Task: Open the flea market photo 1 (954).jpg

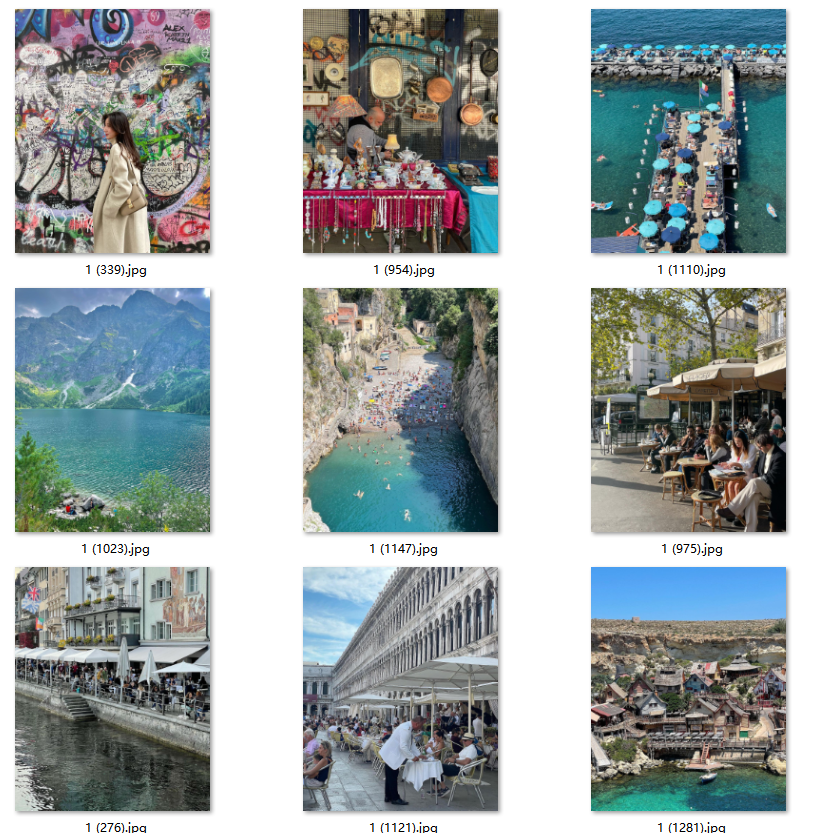Action: click(400, 131)
